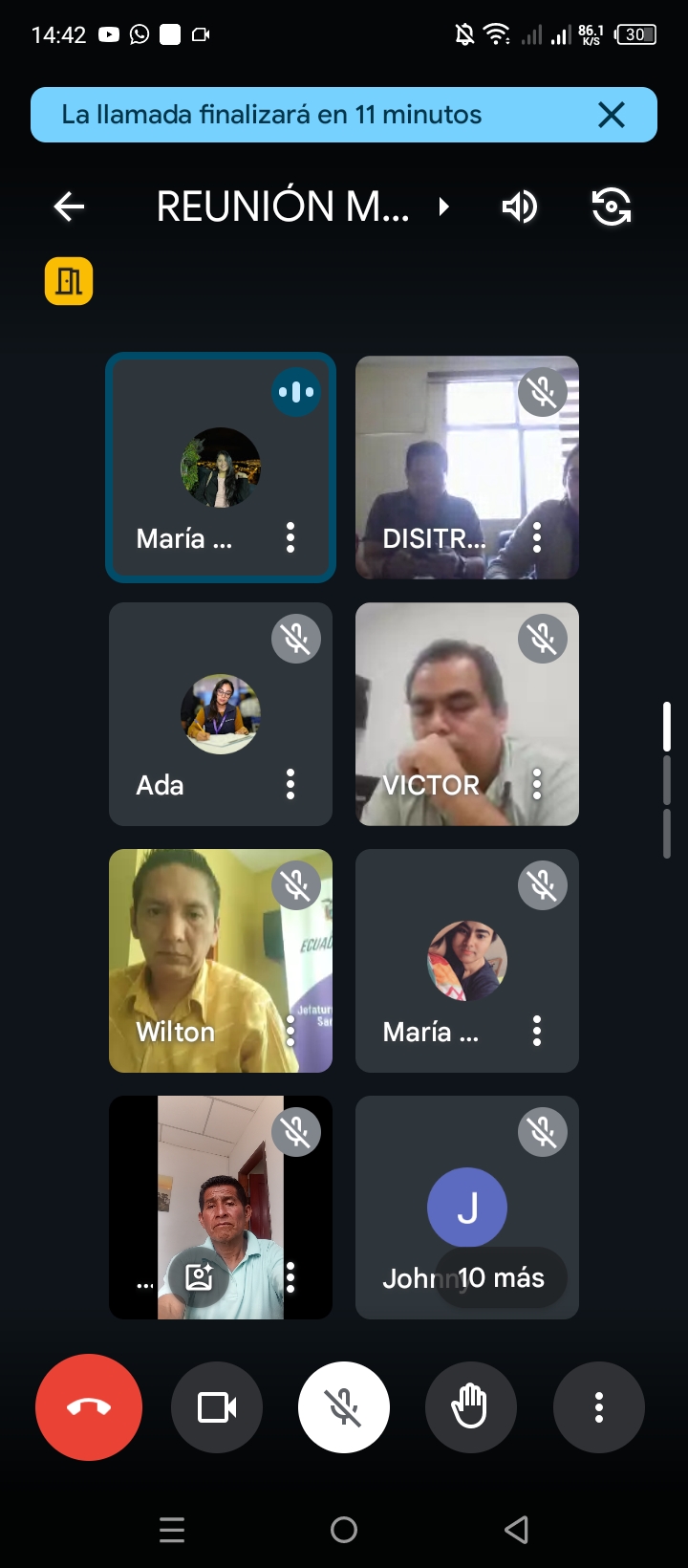The height and width of the screenshot is (1568, 688).
Task: Go back with the top arrow
Action: coord(69,207)
